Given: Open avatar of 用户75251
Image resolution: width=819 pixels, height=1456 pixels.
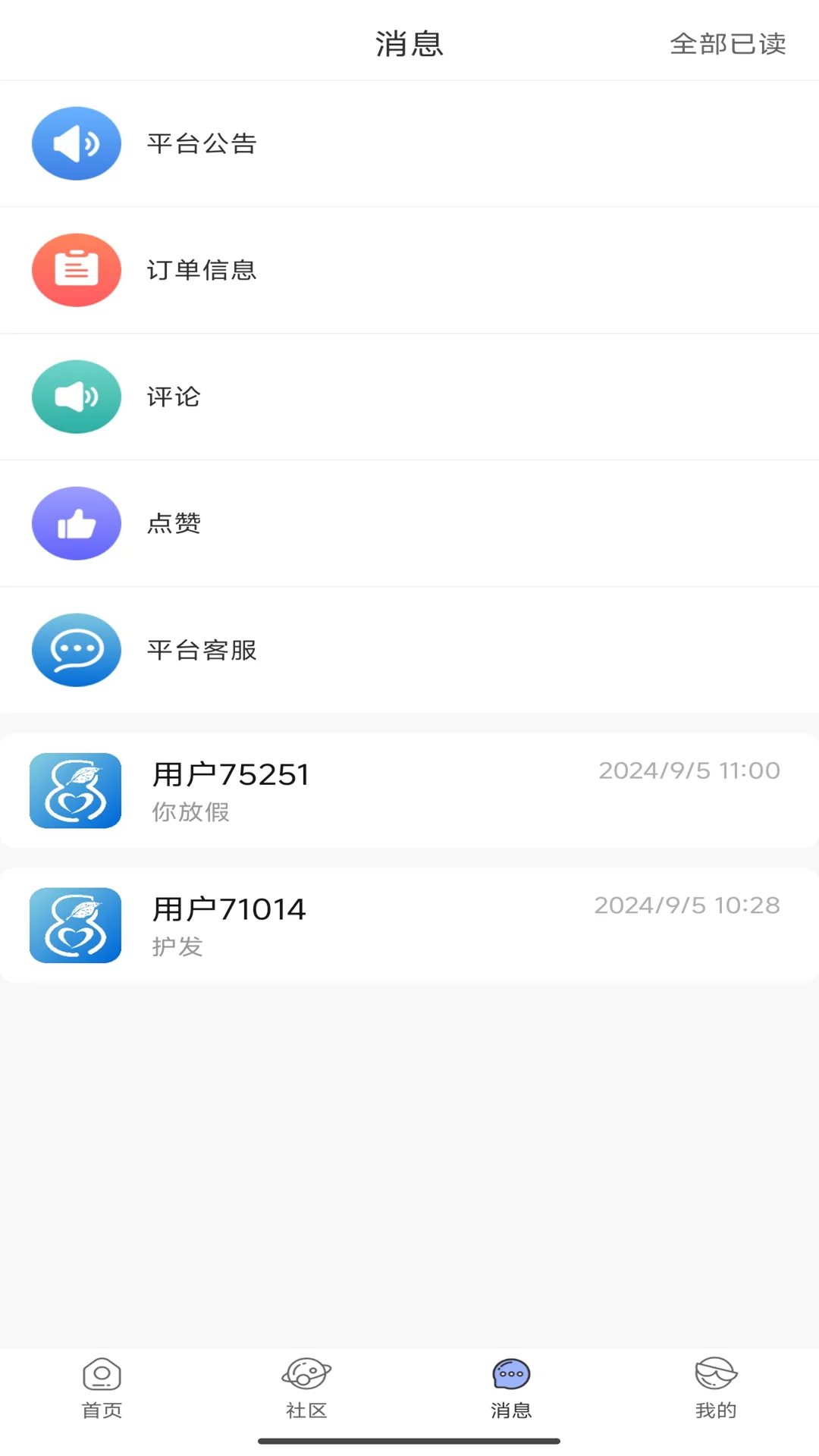Looking at the screenshot, I should click(74, 790).
